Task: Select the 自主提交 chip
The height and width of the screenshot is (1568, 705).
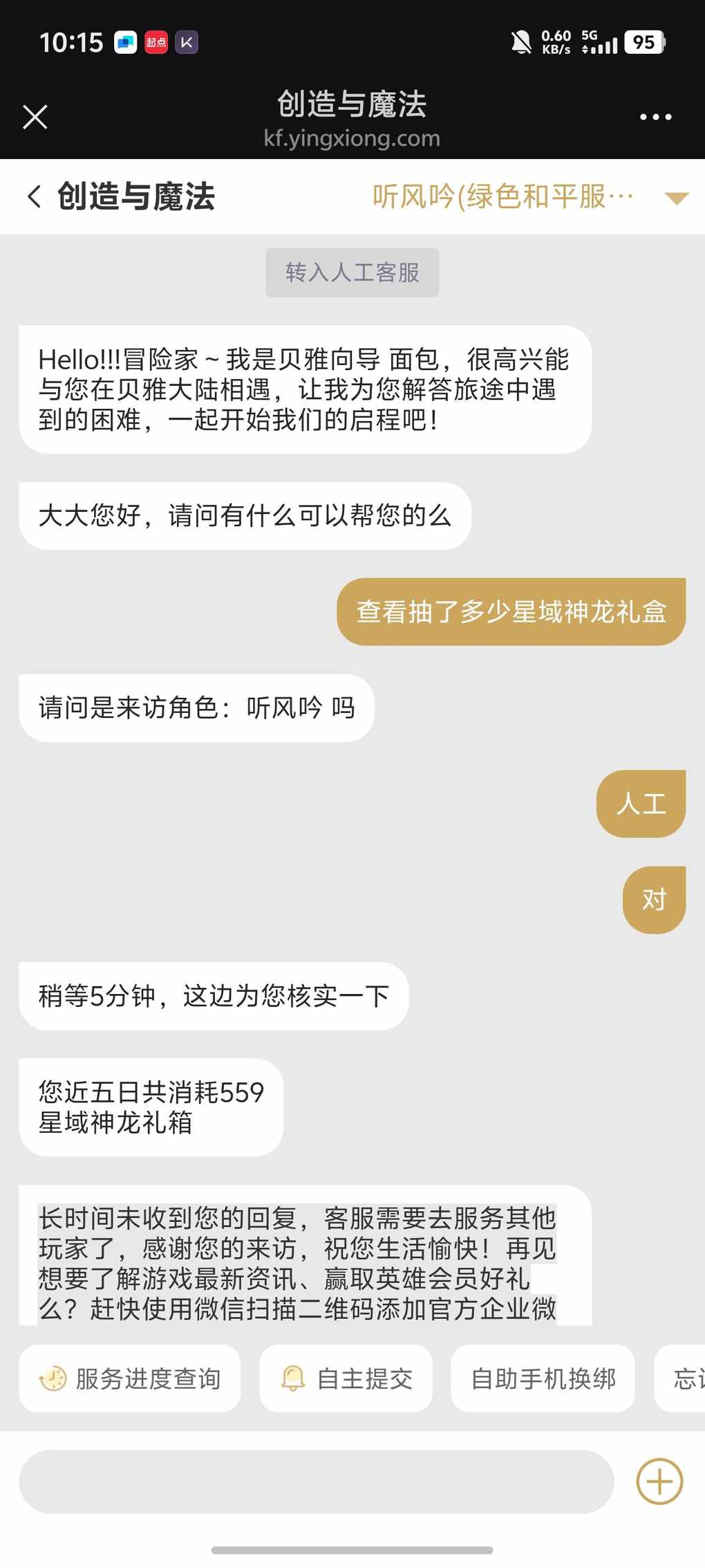Action: [346, 1378]
